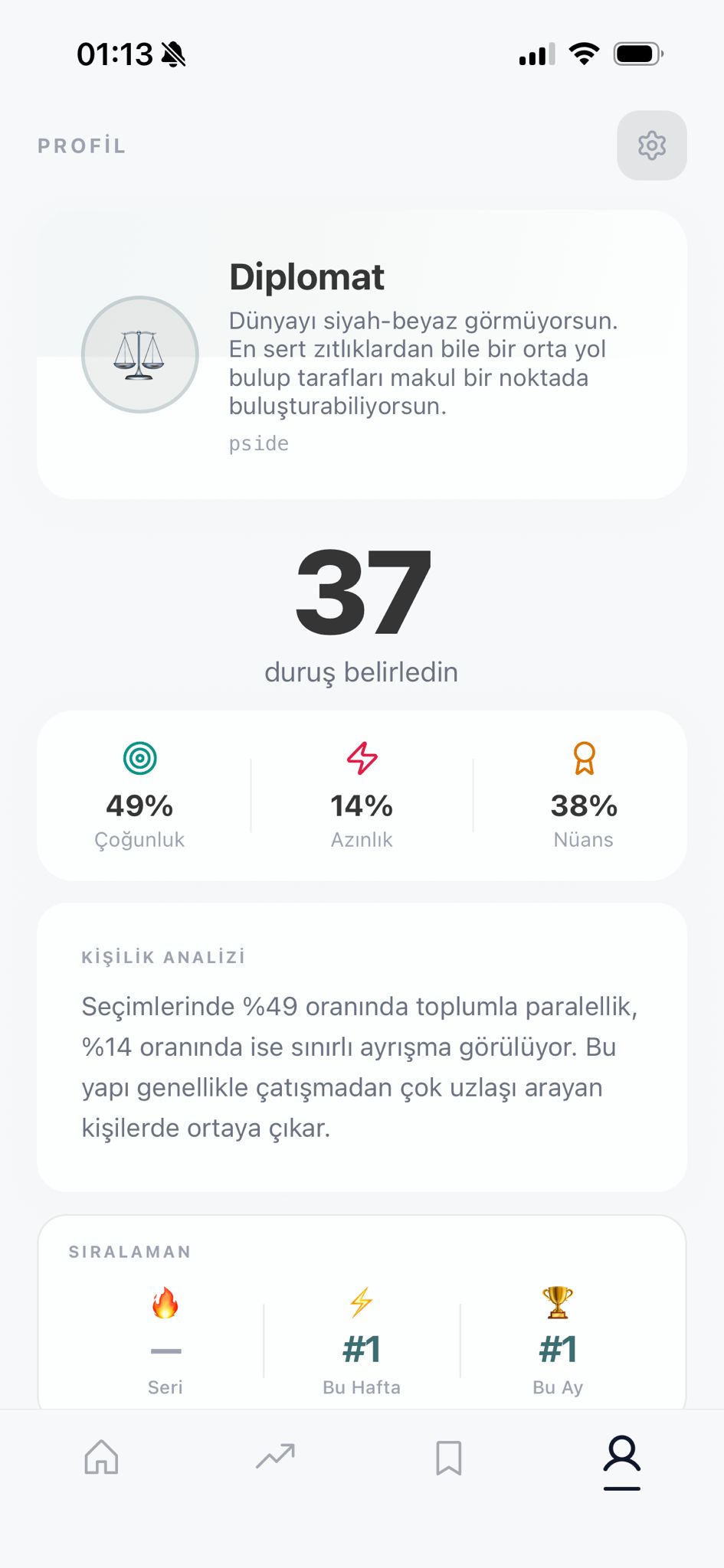Viewport: 724px width, 1568px height.
Task: Switch to the trending tab
Action: [275, 1456]
